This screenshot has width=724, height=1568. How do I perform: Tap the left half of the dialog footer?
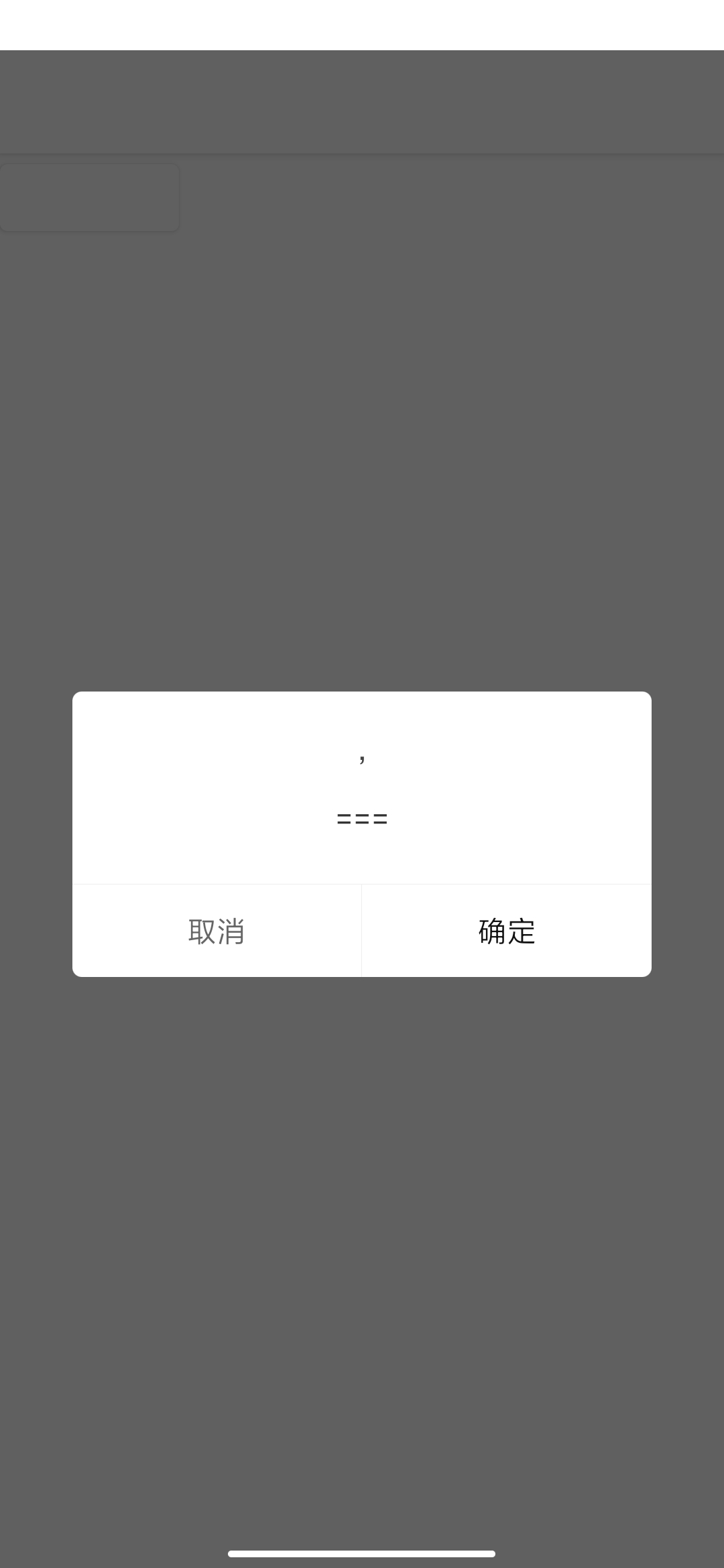click(x=217, y=931)
